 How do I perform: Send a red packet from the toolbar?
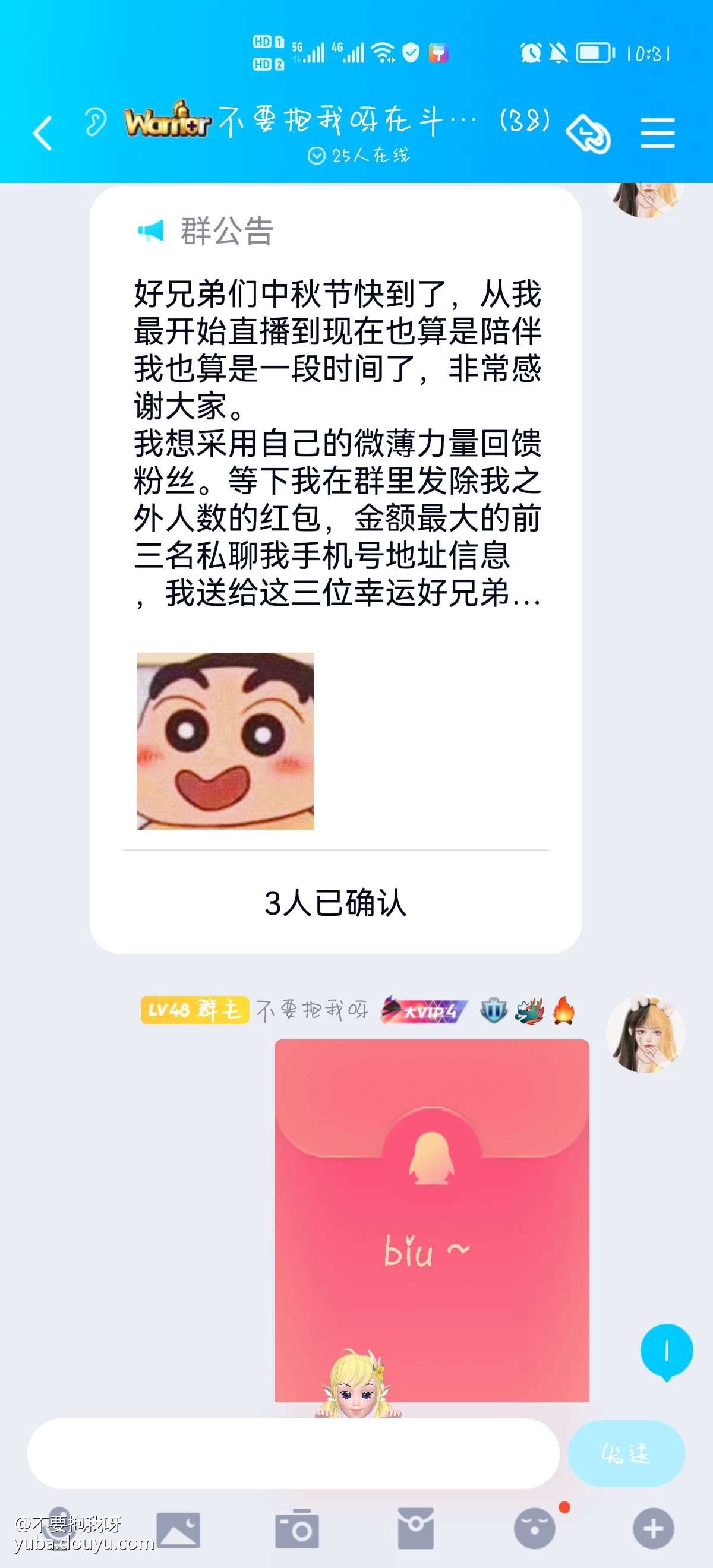(x=415, y=1528)
